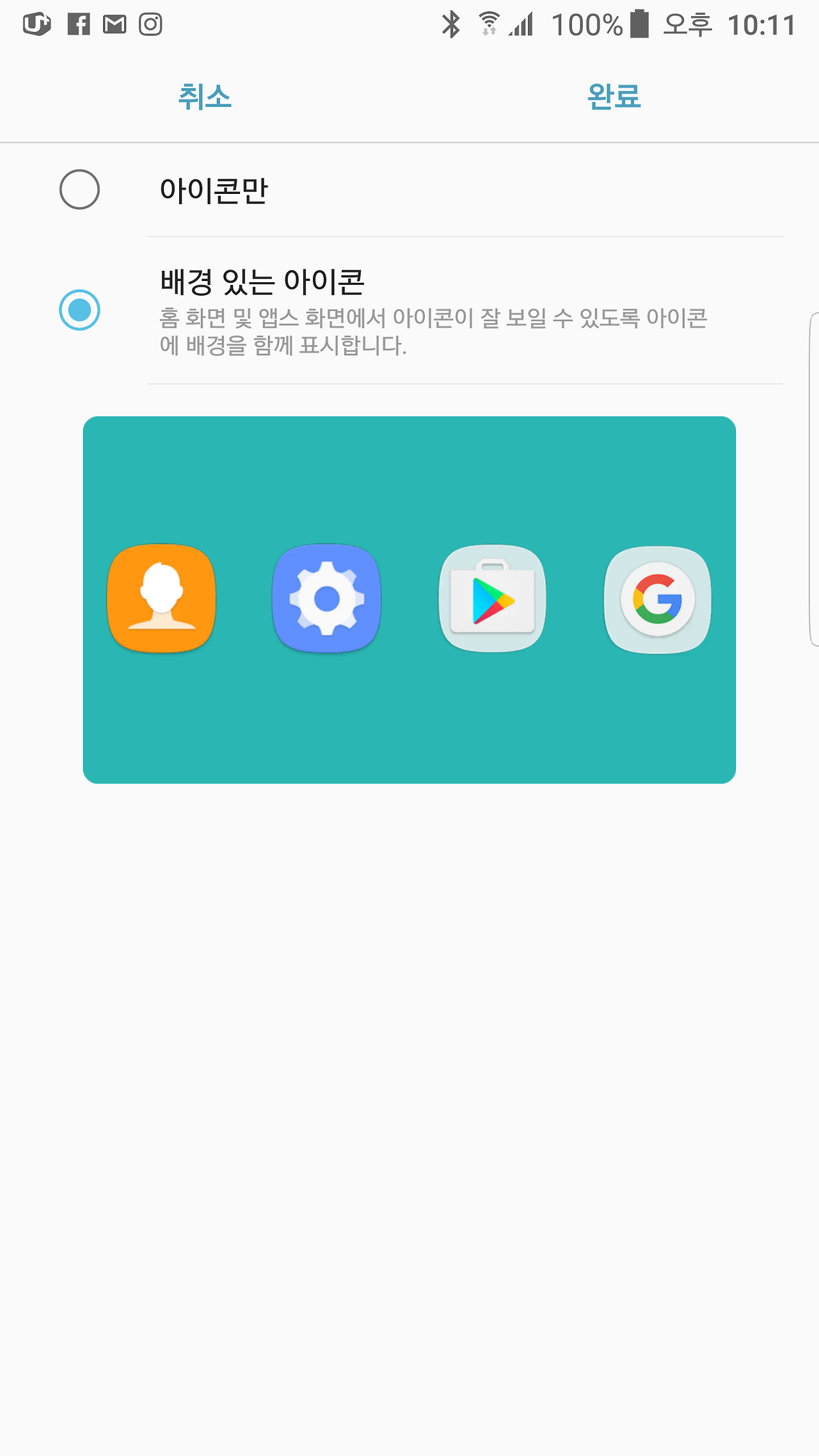
Task: Tap the Google app icon in preview
Action: coord(657,598)
